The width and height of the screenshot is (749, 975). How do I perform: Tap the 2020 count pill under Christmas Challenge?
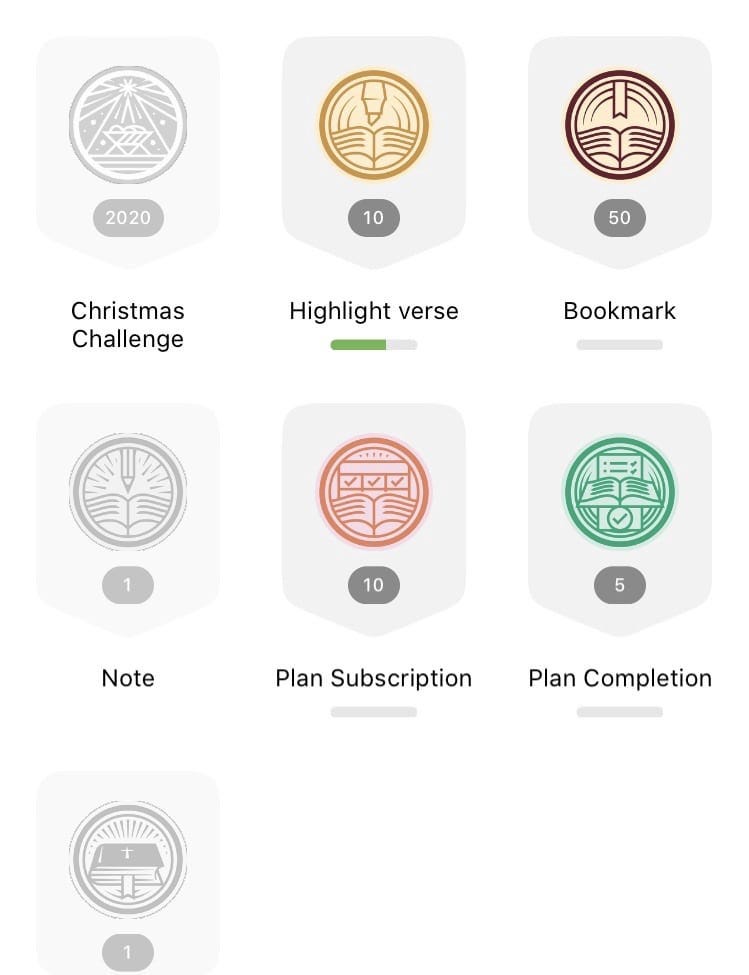point(127,217)
